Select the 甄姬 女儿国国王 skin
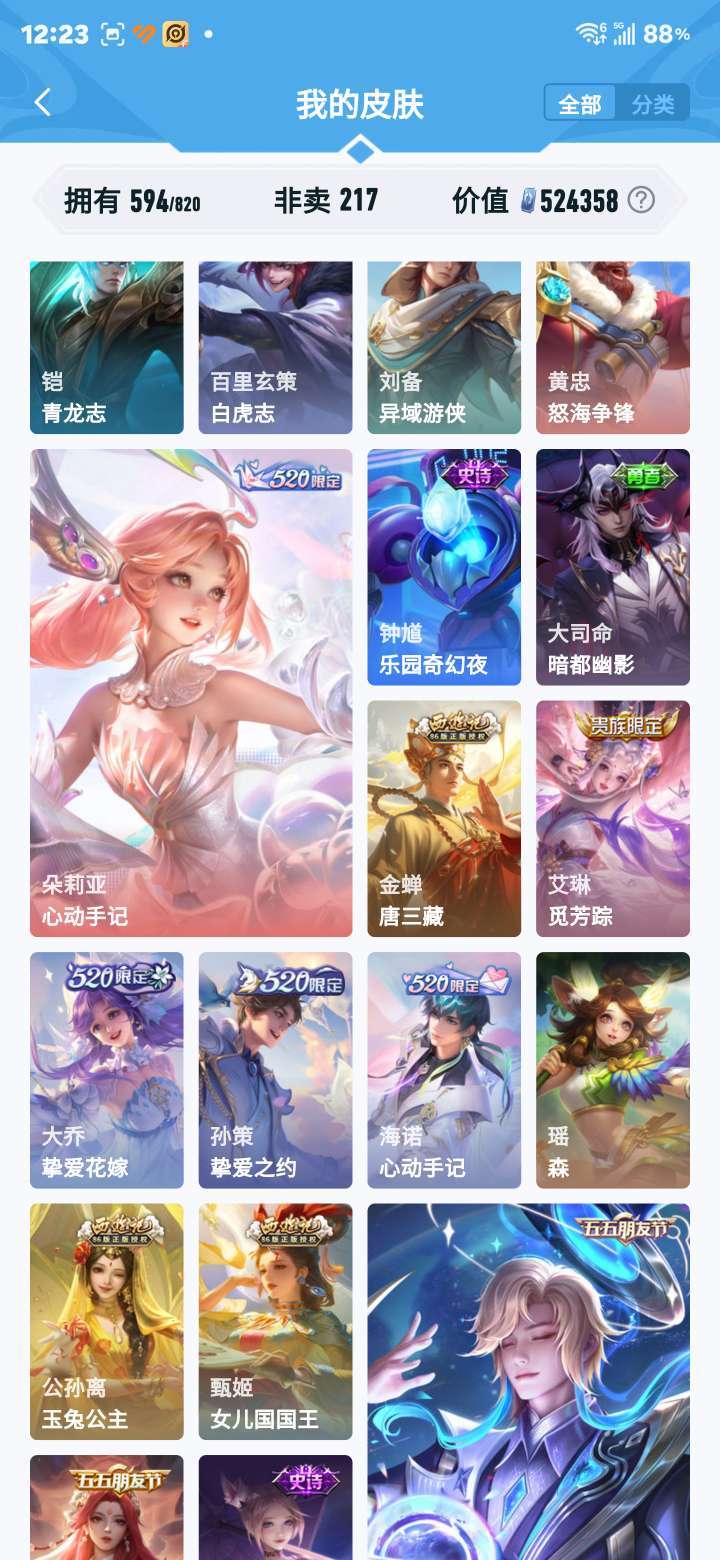 (275, 1321)
